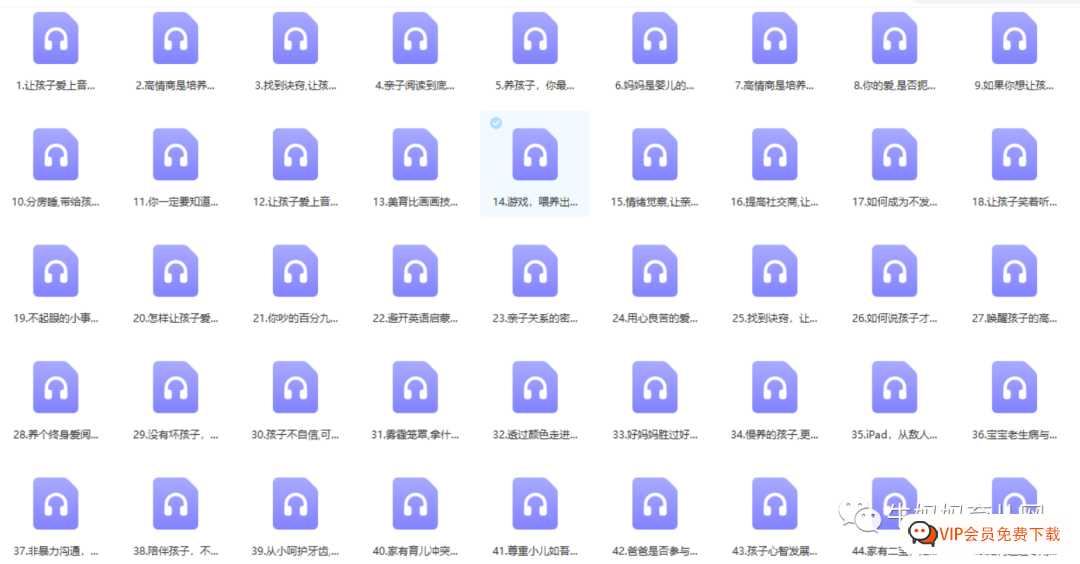The image size is (1080, 564).
Task: Open audio file 35.iPad，从敌人
Action: click(894, 387)
